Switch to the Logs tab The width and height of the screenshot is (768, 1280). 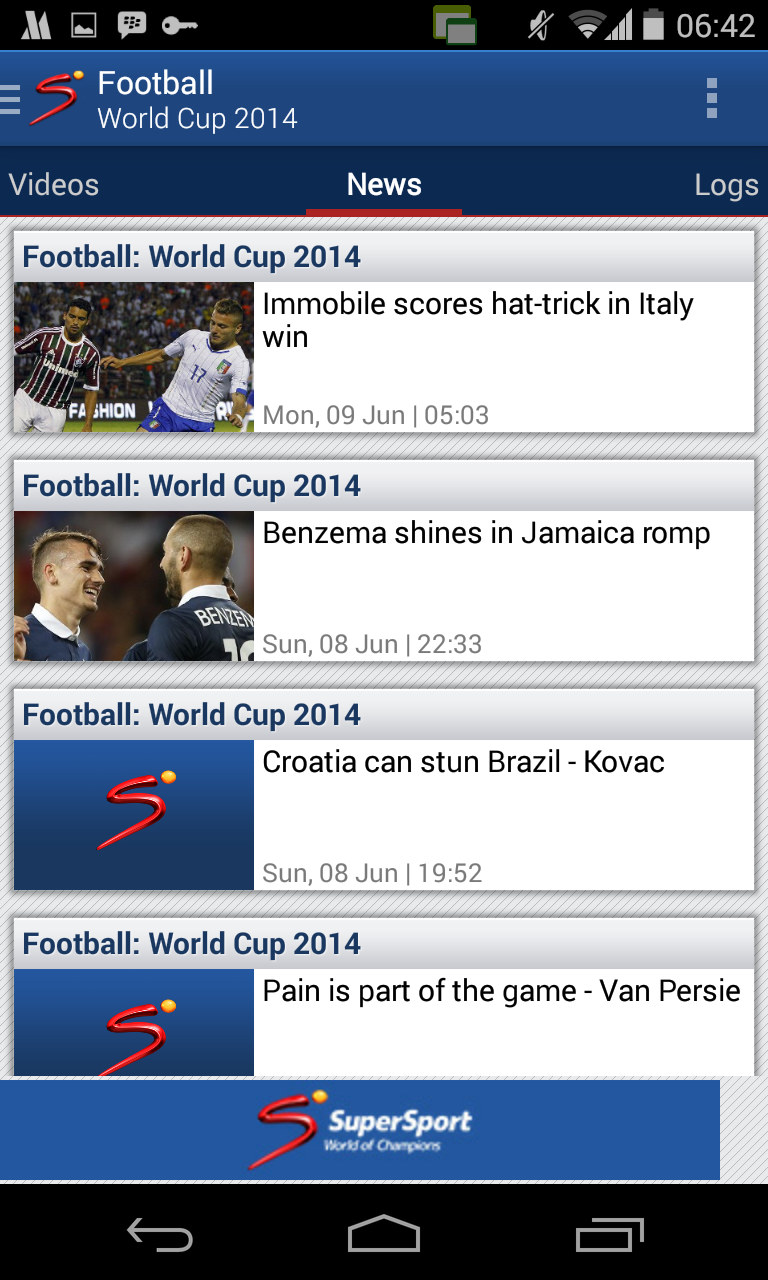tap(726, 185)
